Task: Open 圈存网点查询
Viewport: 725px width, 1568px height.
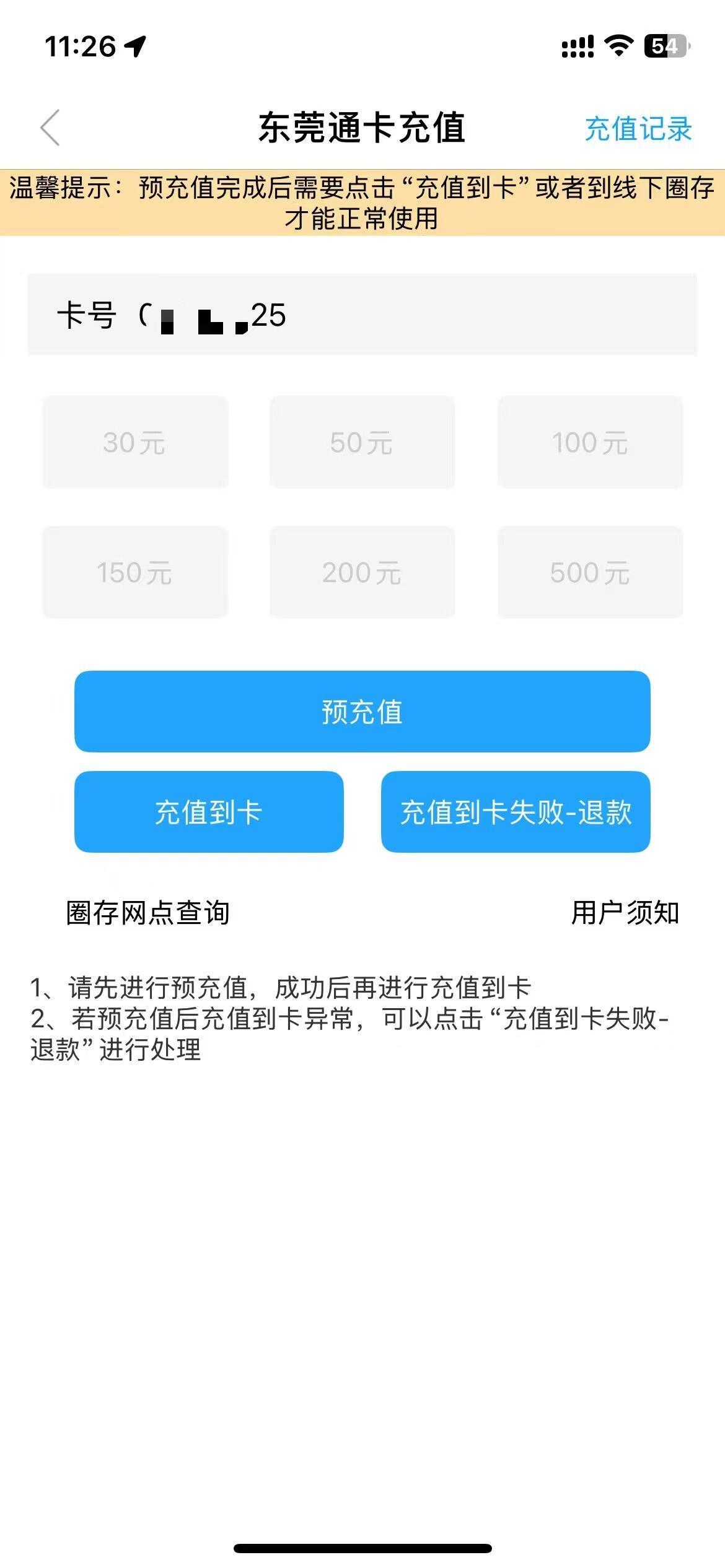Action: (147, 913)
